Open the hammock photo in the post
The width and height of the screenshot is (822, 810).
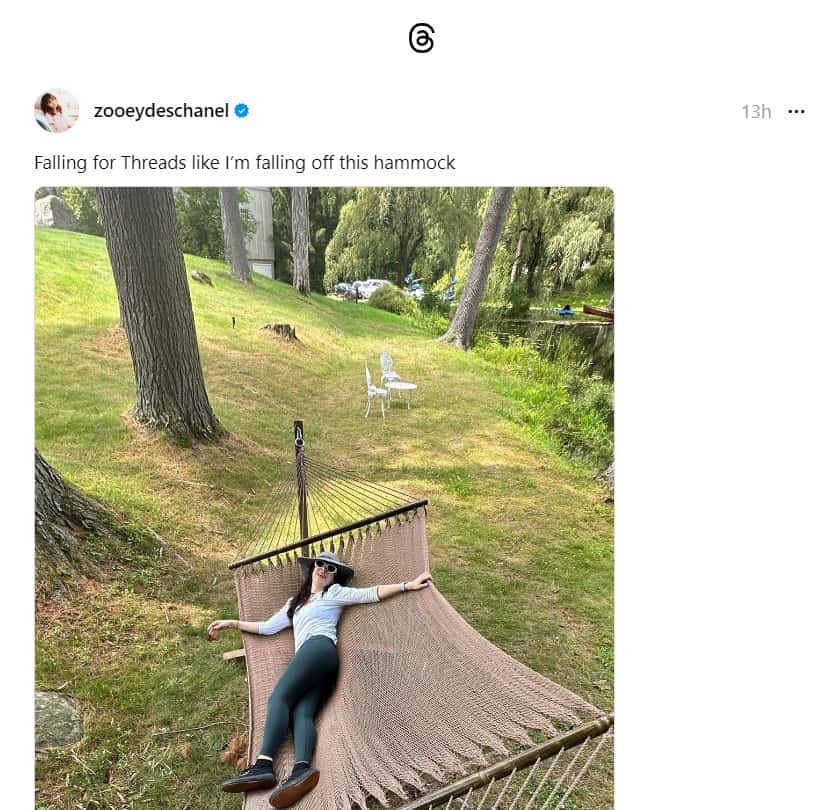pyautogui.click(x=324, y=497)
